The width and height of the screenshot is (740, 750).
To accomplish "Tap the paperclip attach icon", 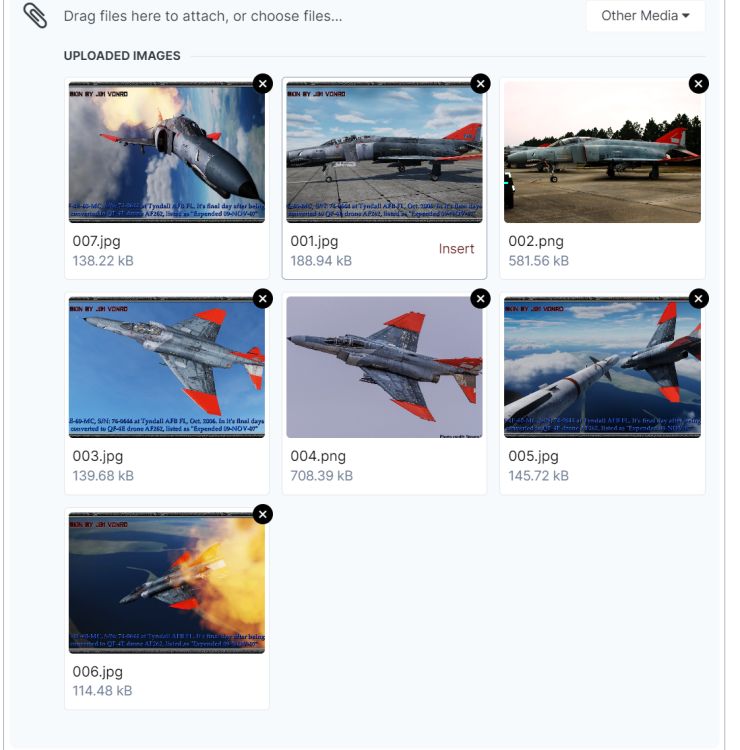I will (35, 16).
